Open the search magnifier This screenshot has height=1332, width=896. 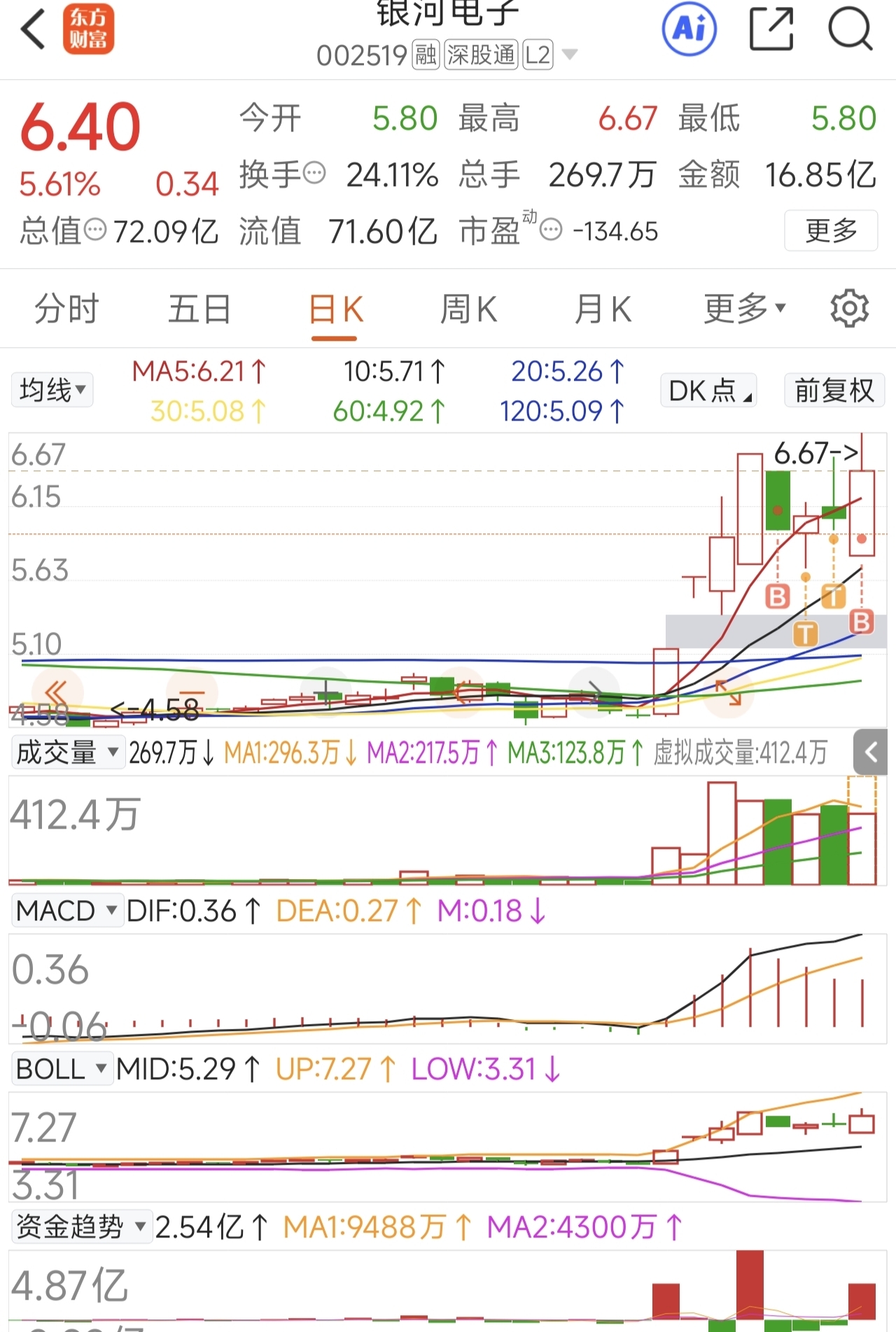point(850,29)
